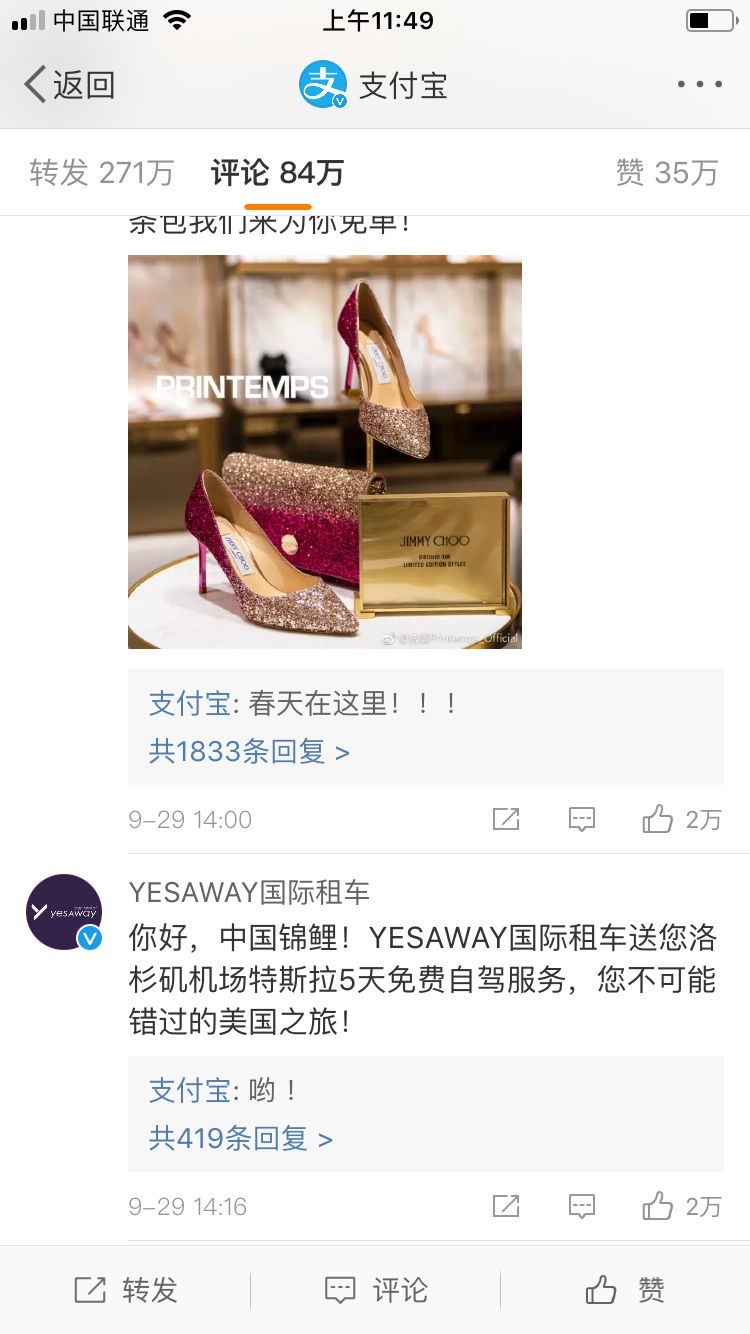750x1334 pixels.
Task: Tap the 赞 like icon in bottom bar
Action: click(625, 1290)
